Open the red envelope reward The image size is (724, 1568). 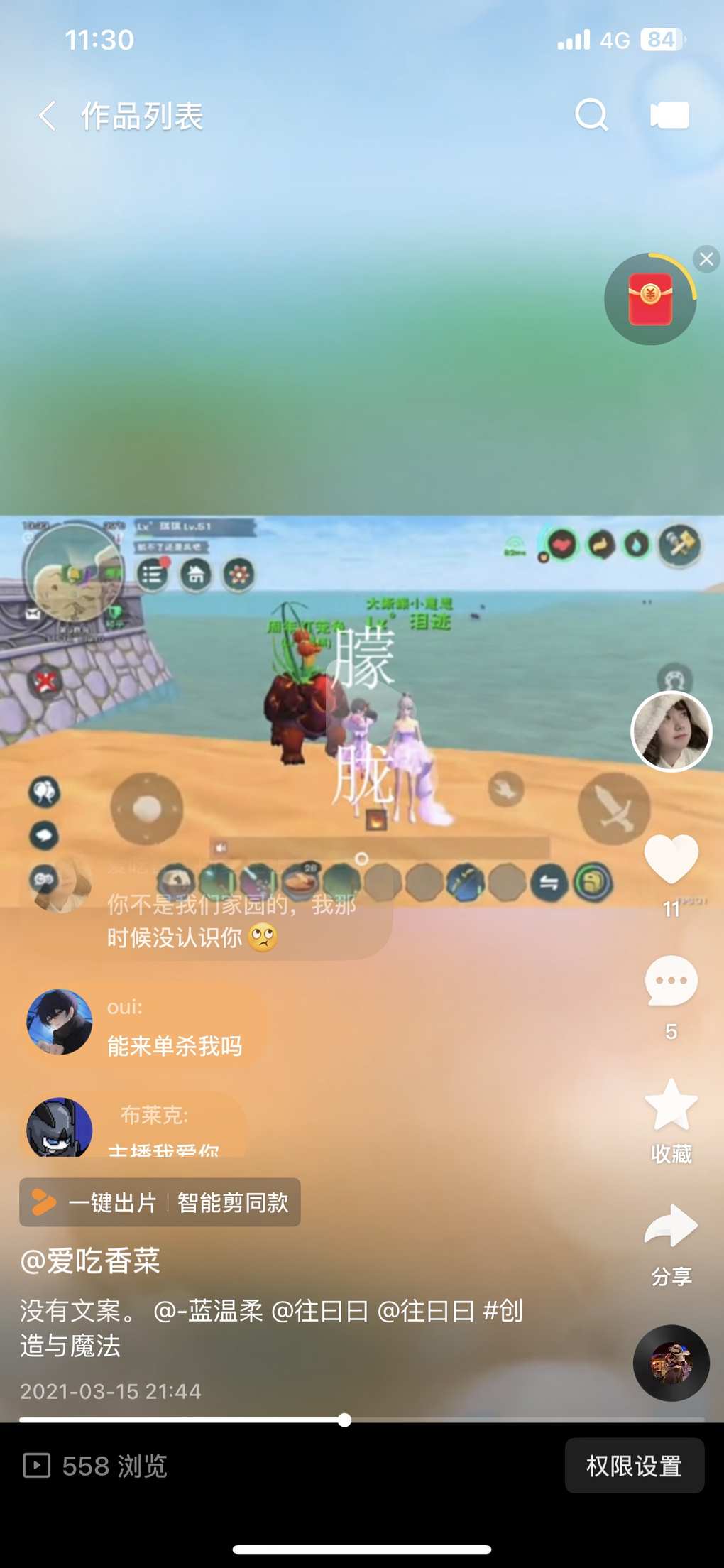[x=649, y=300]
